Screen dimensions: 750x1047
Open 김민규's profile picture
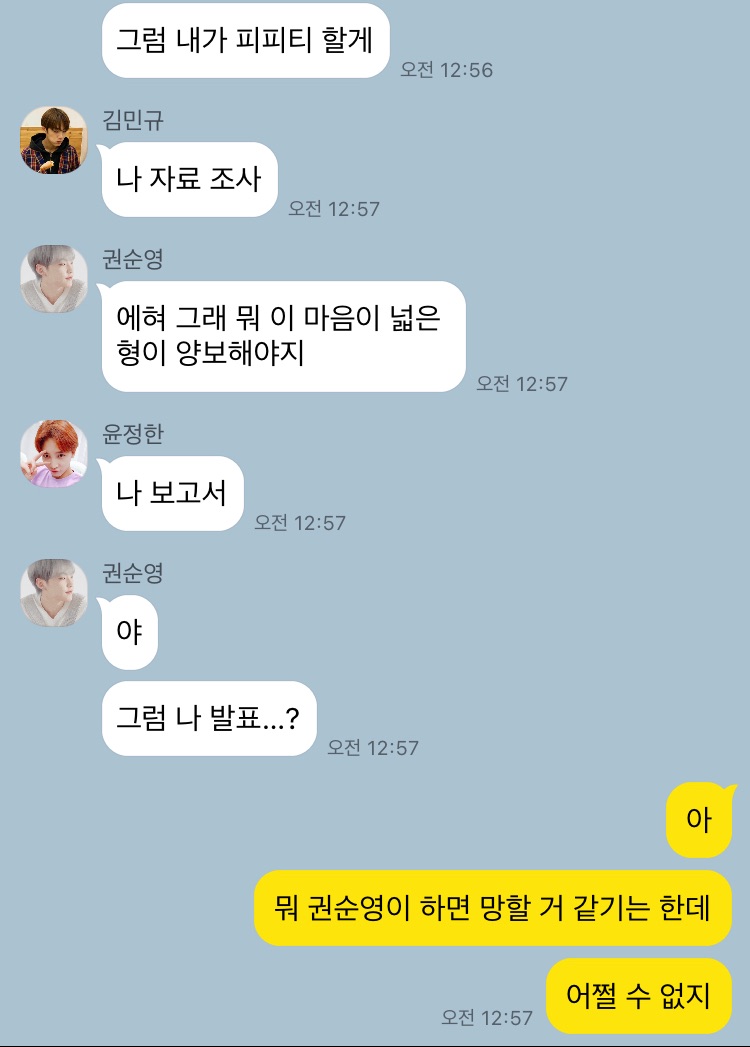click(54, 140)
